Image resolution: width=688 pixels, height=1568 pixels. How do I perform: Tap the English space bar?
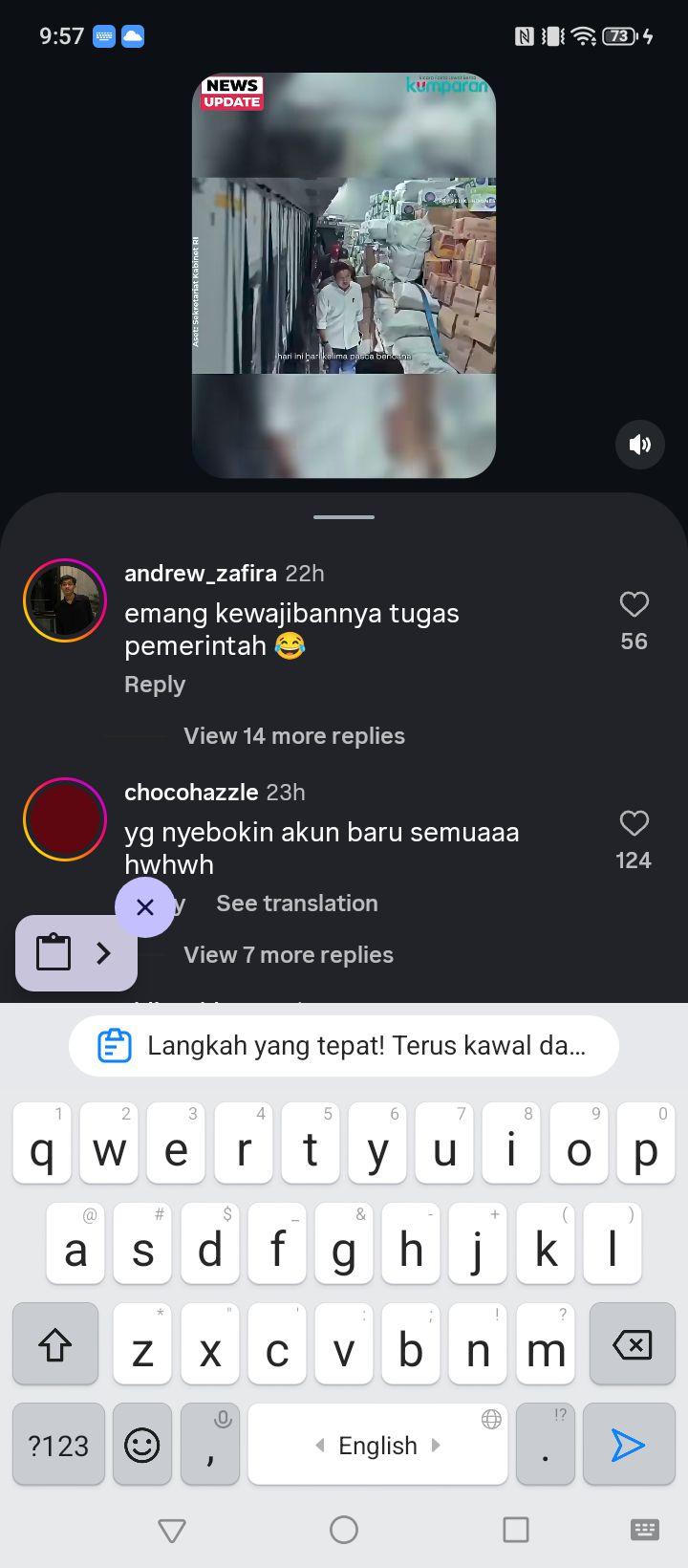point(377,1445)
